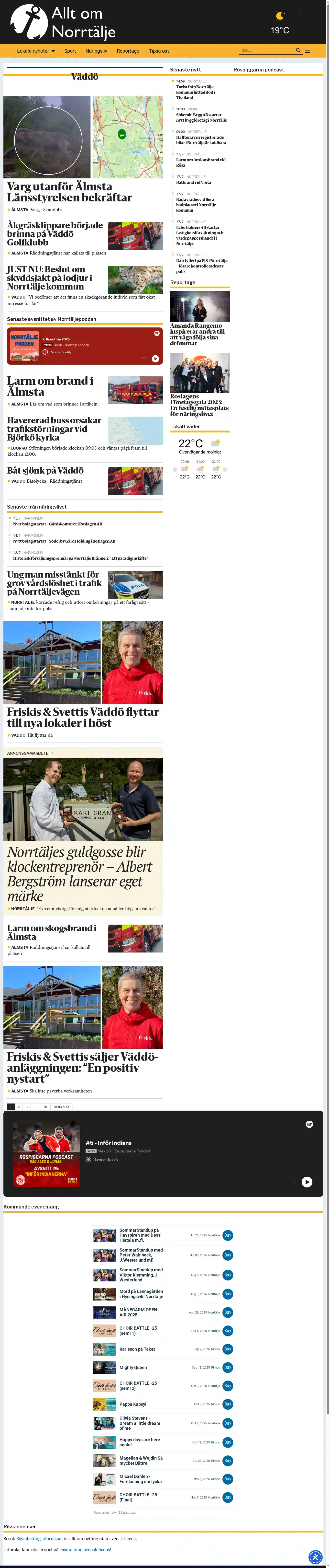Tap the search field in the header
330x1568 pixels.
tap(265, 50)
